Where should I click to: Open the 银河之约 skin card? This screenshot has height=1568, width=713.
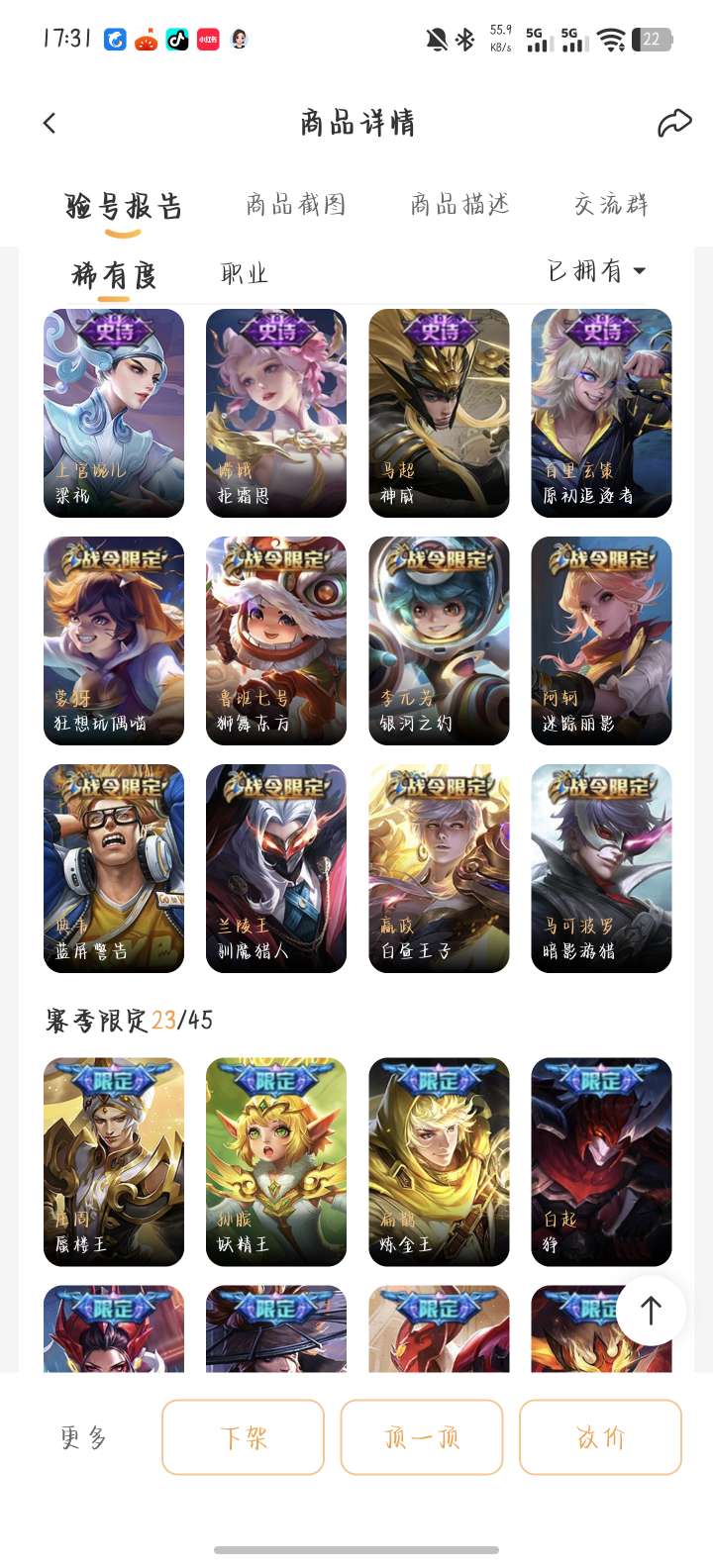pyautogui.click(x=439, y=640)
